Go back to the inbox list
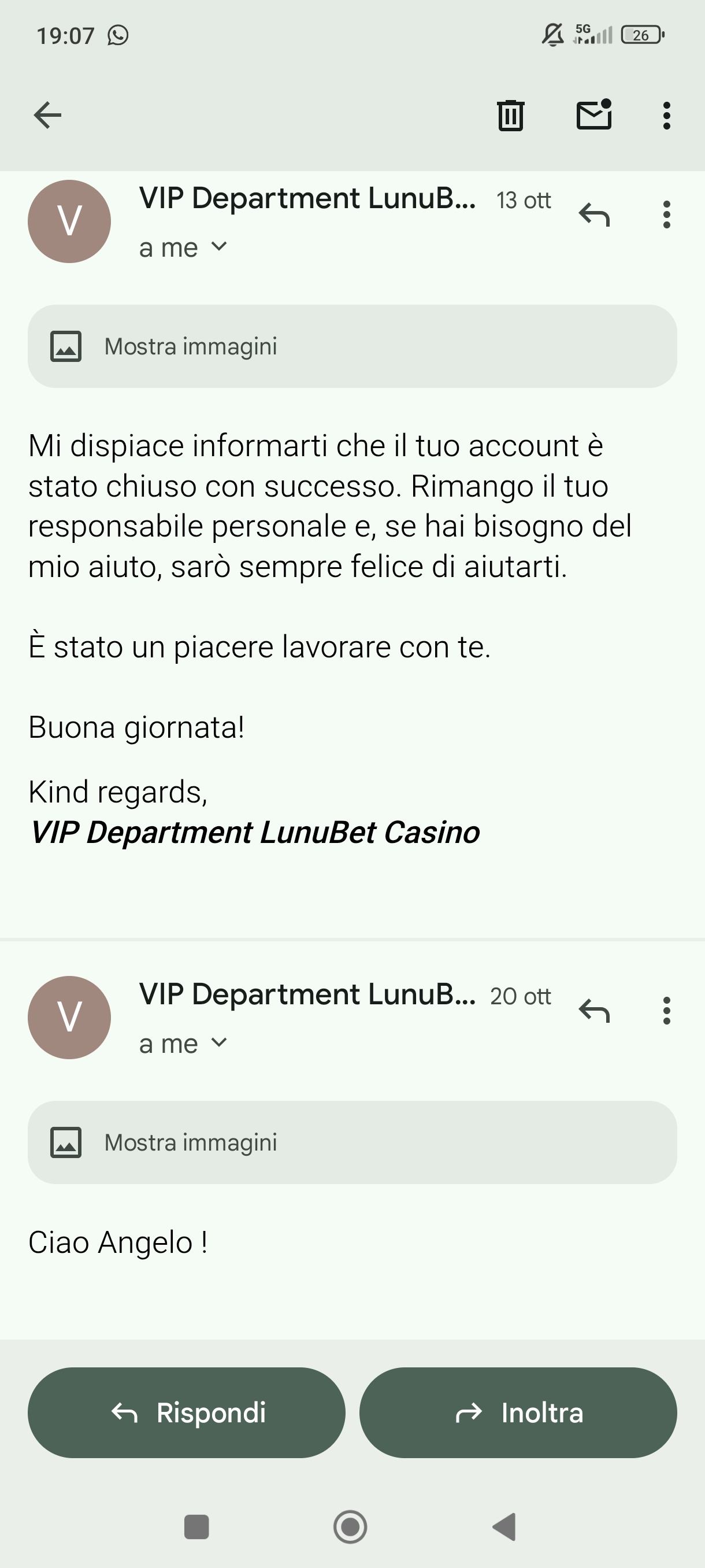705x1568 pixels. point(47,115)
